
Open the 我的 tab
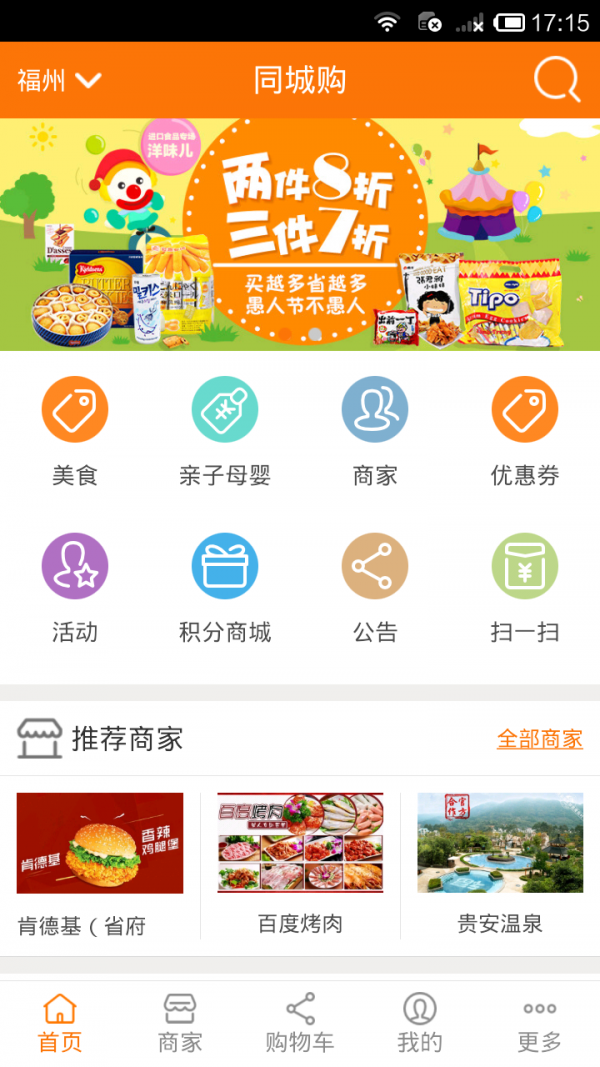(x=420, y=1023)
